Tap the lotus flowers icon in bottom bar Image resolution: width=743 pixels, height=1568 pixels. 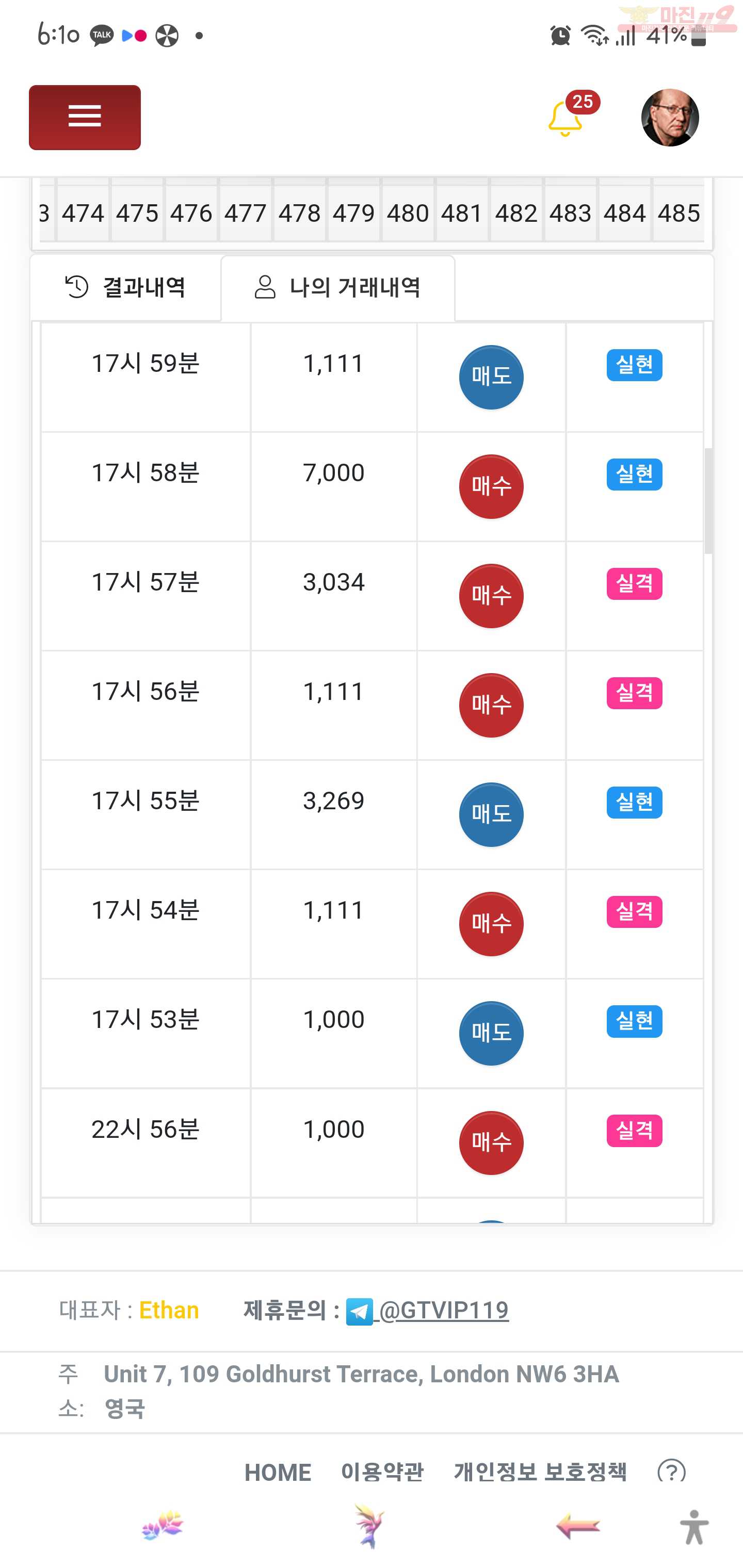coord(163,1525)
